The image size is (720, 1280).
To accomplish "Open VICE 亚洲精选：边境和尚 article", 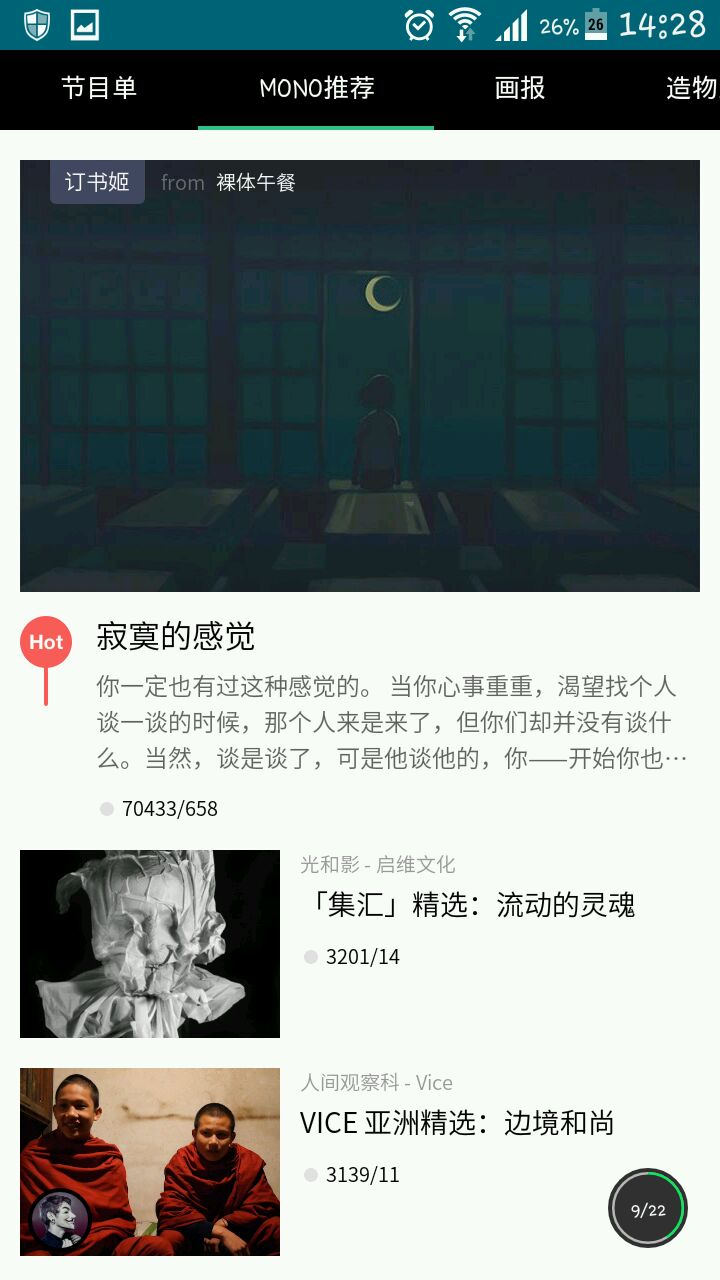I will pos(457,1123).
